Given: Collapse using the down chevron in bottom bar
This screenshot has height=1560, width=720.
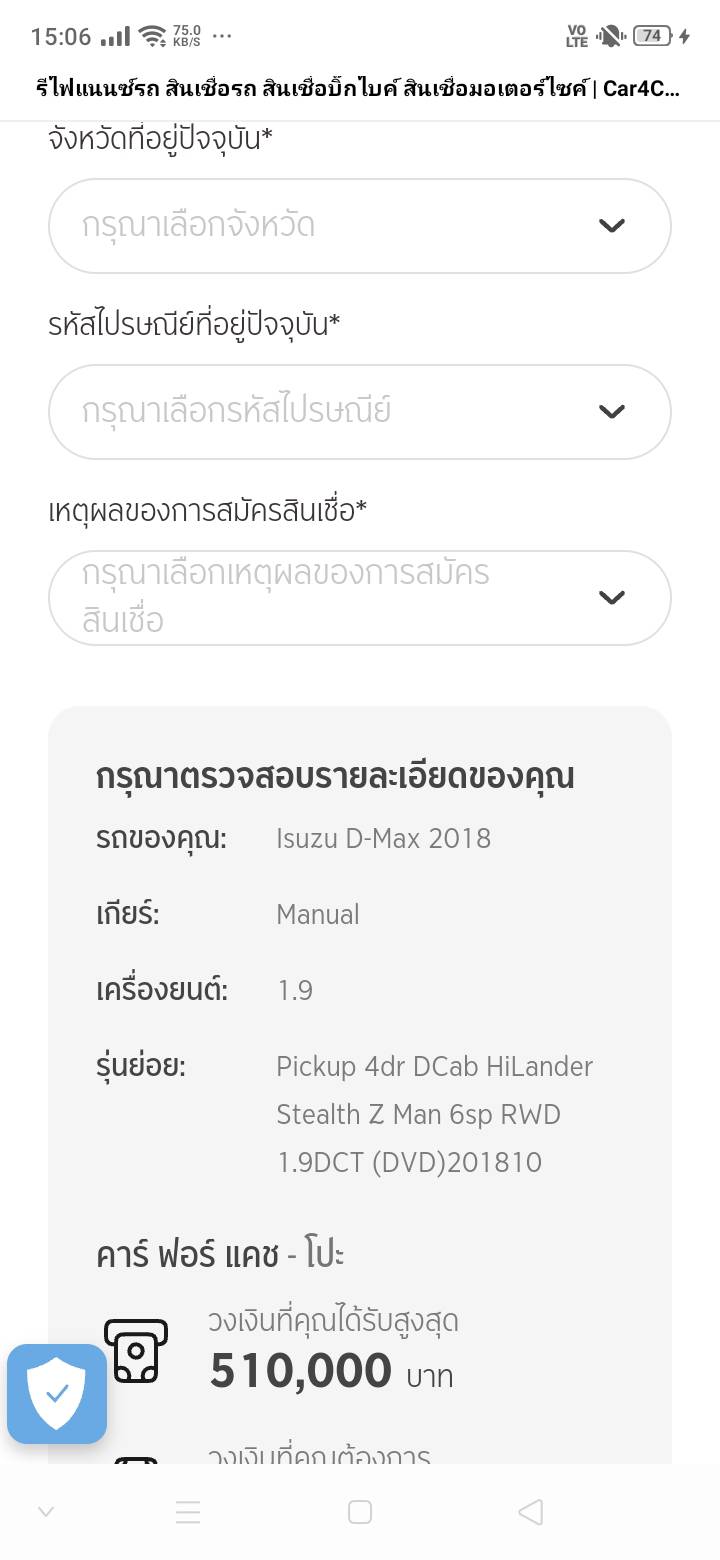Looking at the screenshot, I should coord(45,1512).
